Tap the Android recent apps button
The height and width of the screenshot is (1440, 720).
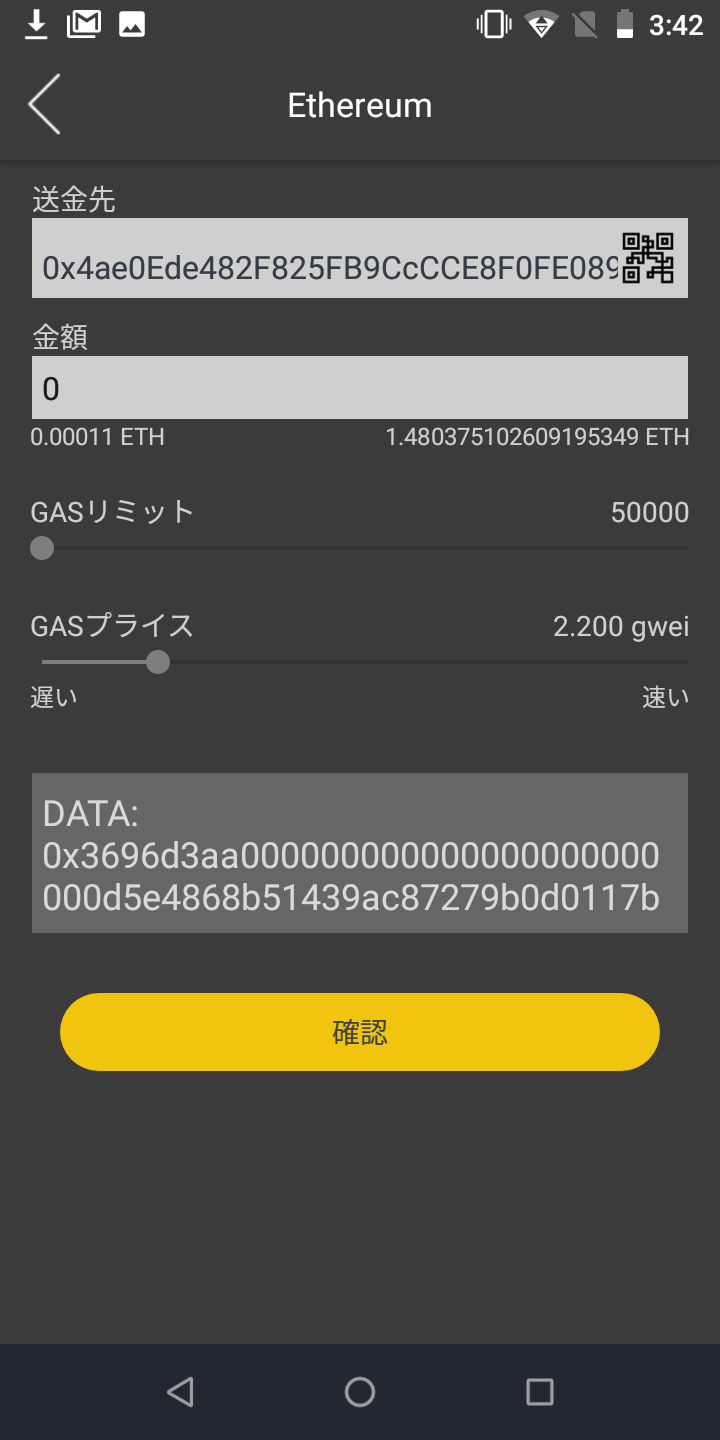[x=540, y=1391]
